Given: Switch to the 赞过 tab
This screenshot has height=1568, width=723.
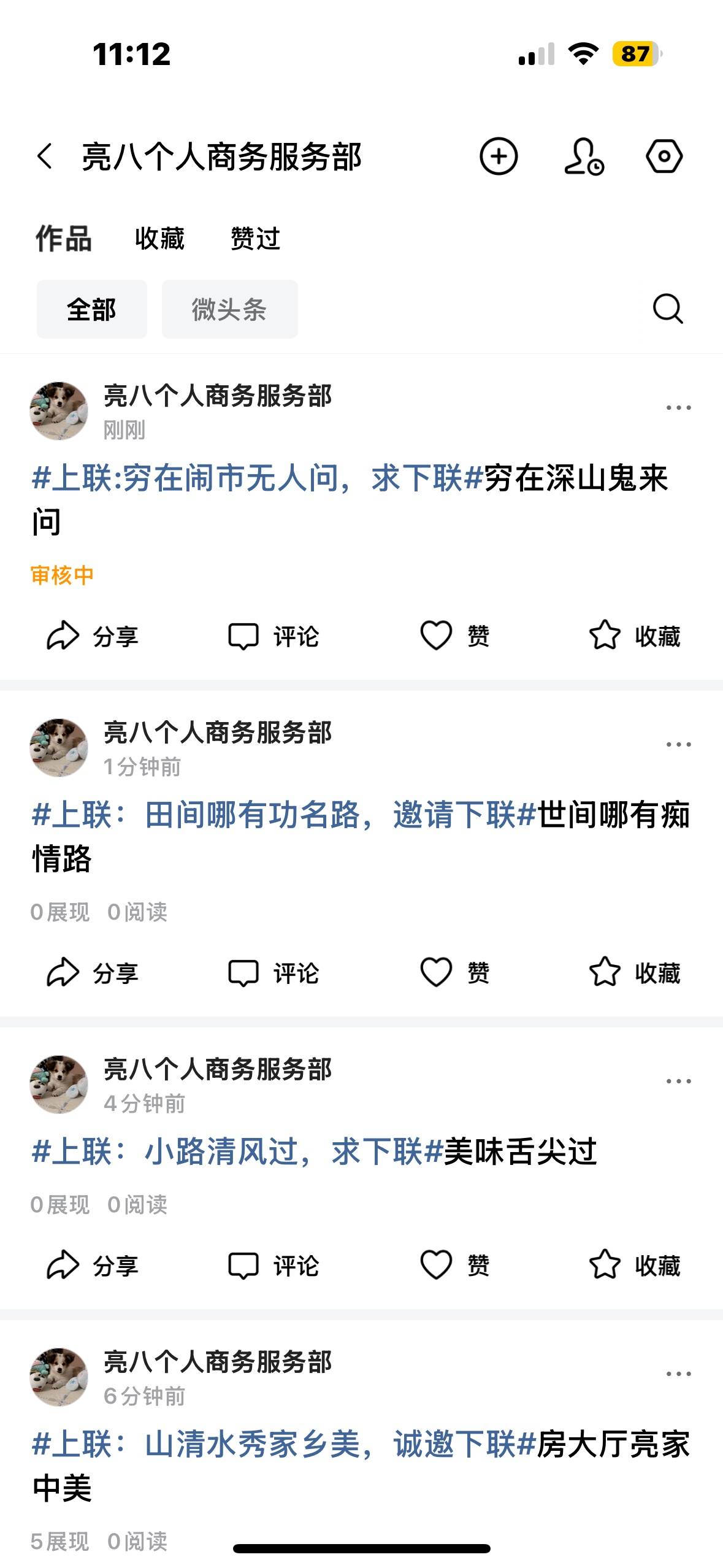Looking at the screenshot, I should pyautogui.click(x=255, y=239).
